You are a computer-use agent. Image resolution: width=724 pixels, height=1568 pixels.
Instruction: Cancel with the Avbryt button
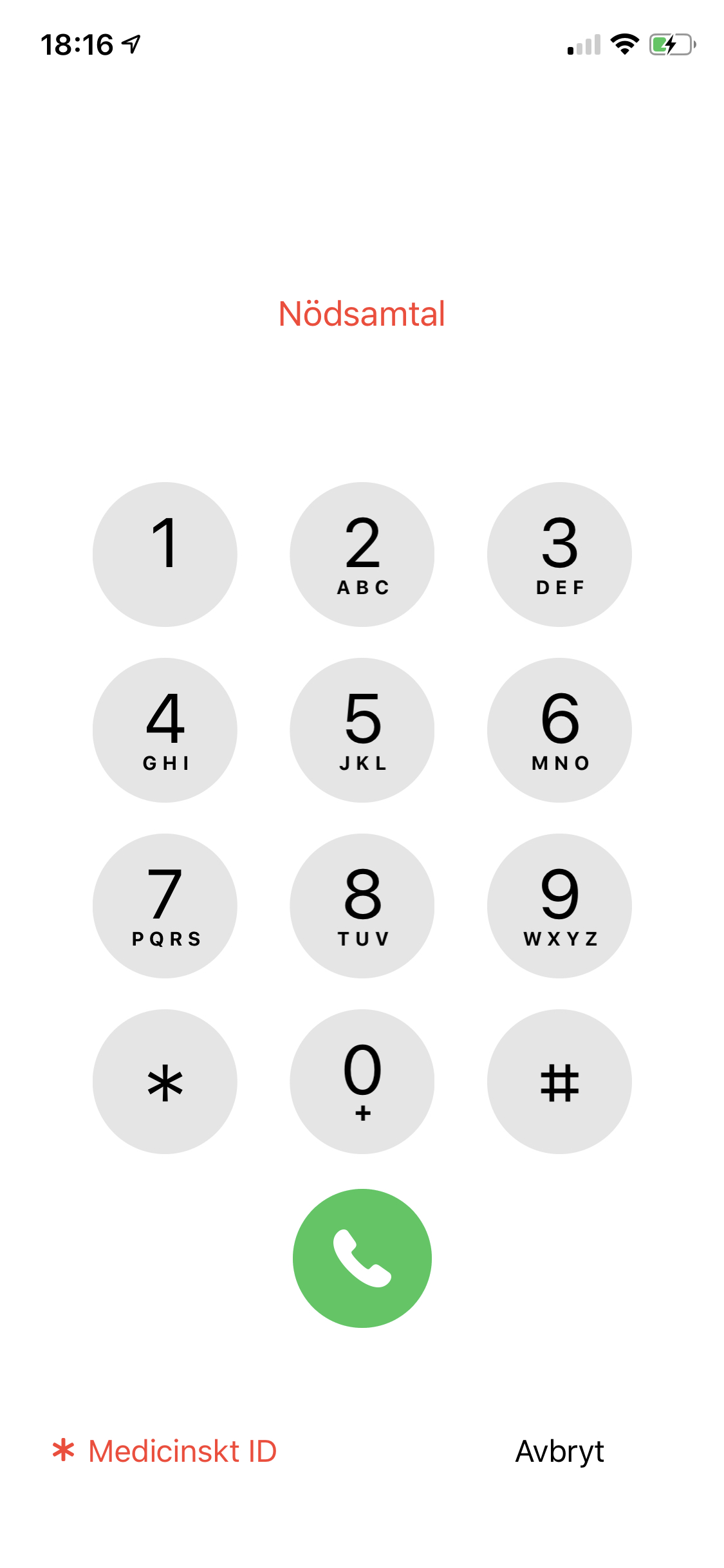pos(559,1451)
